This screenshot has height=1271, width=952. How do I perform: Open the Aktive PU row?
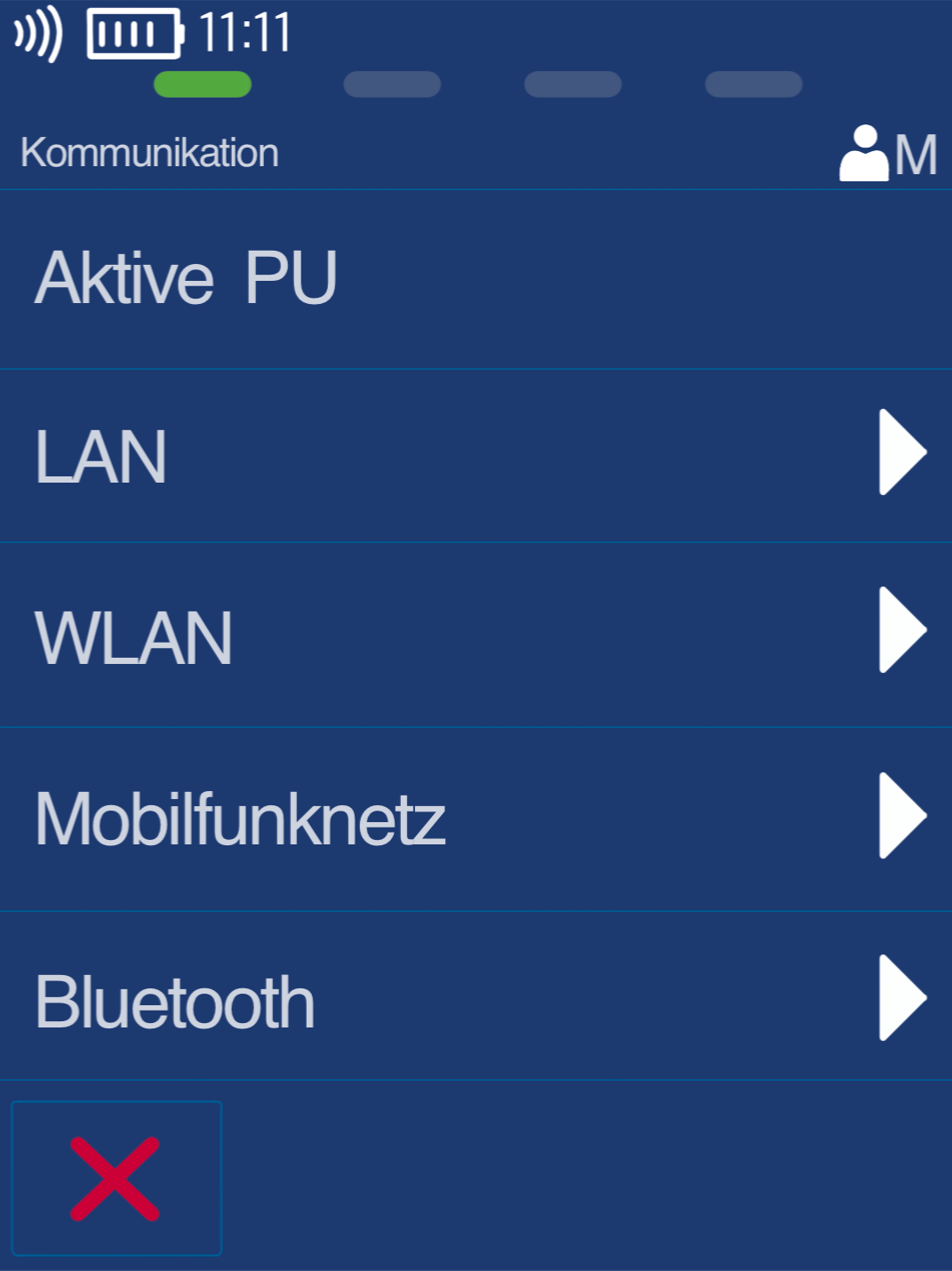click(x=476, y=278)
